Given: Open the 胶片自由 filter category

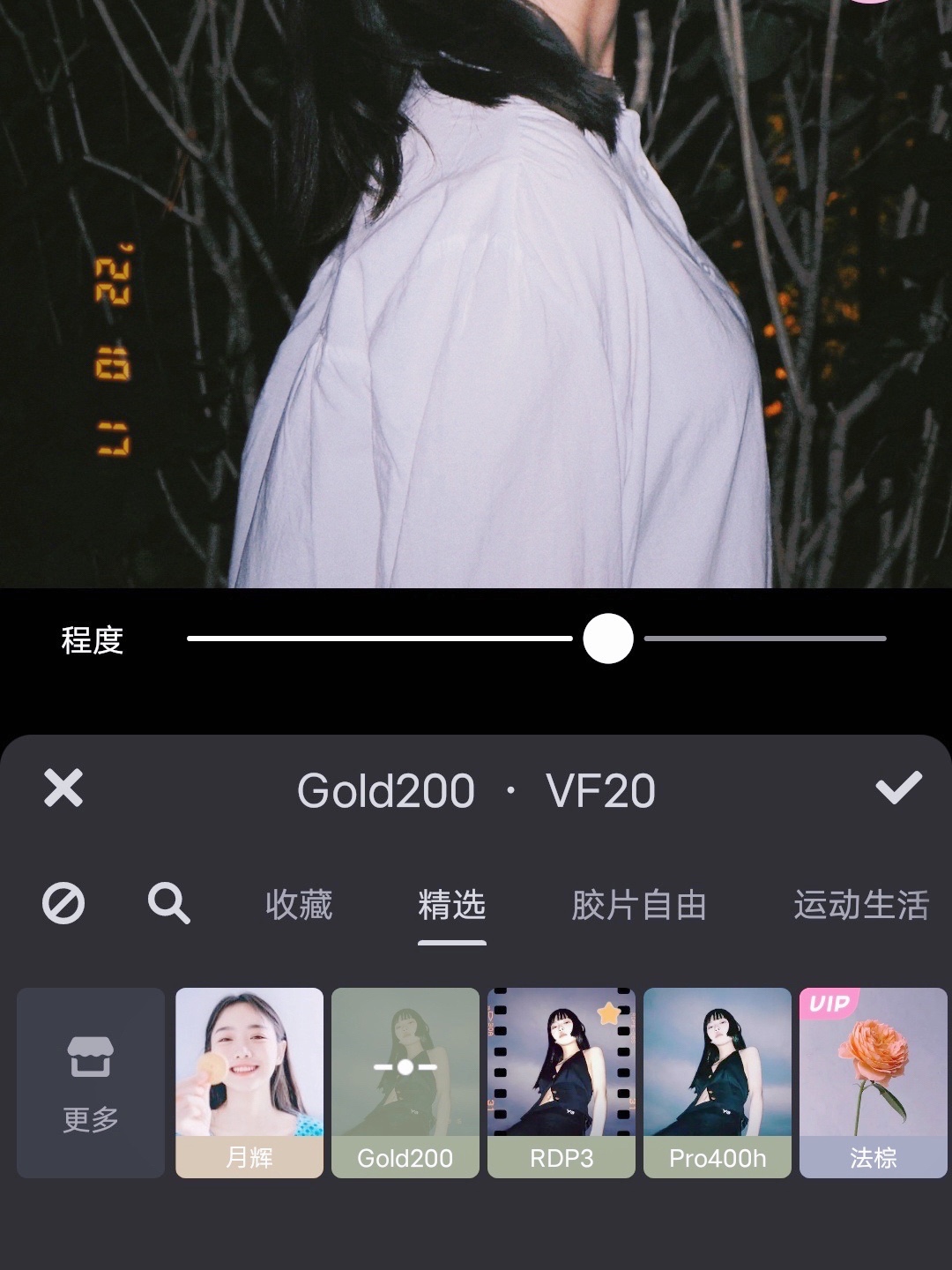Looking at the screenshot, I should 639,905.
